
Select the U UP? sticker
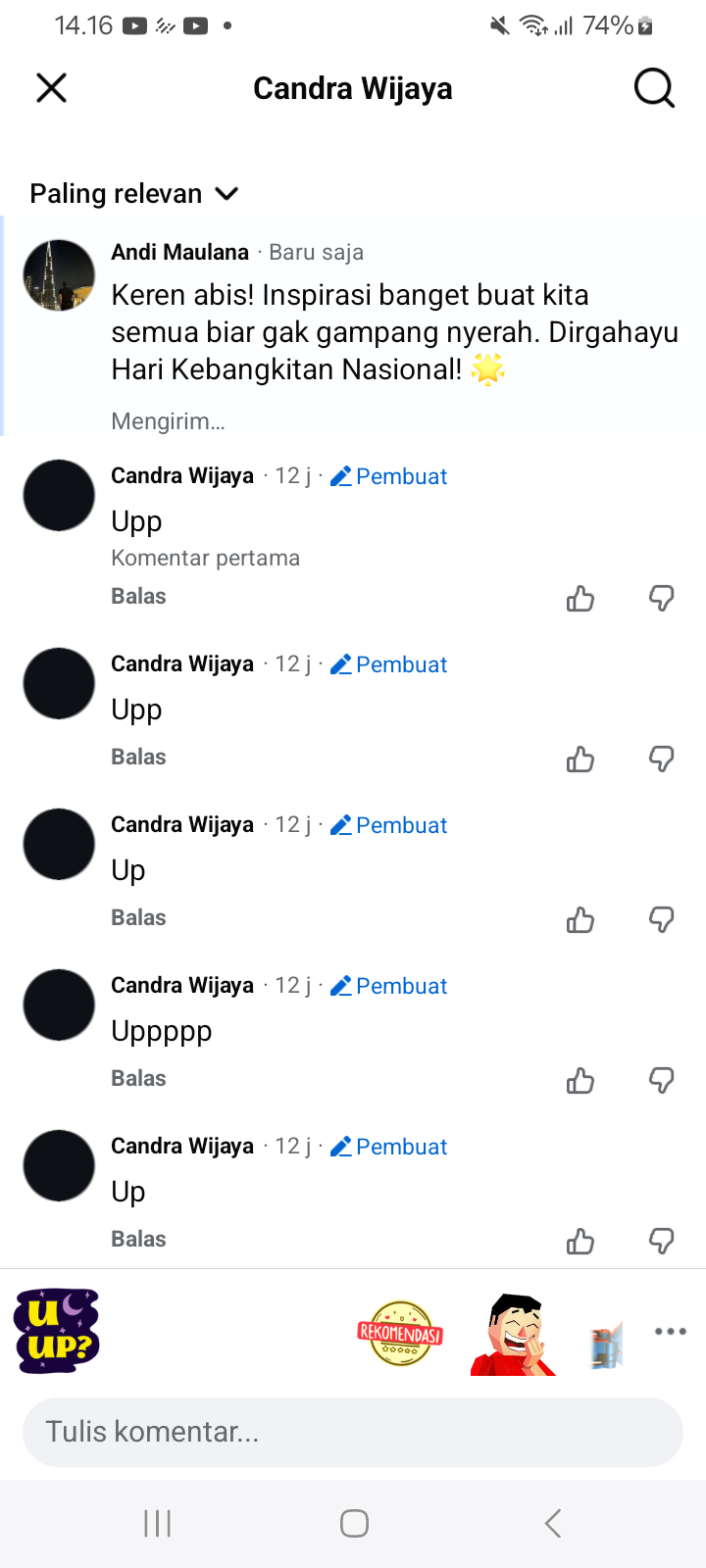57,1331
